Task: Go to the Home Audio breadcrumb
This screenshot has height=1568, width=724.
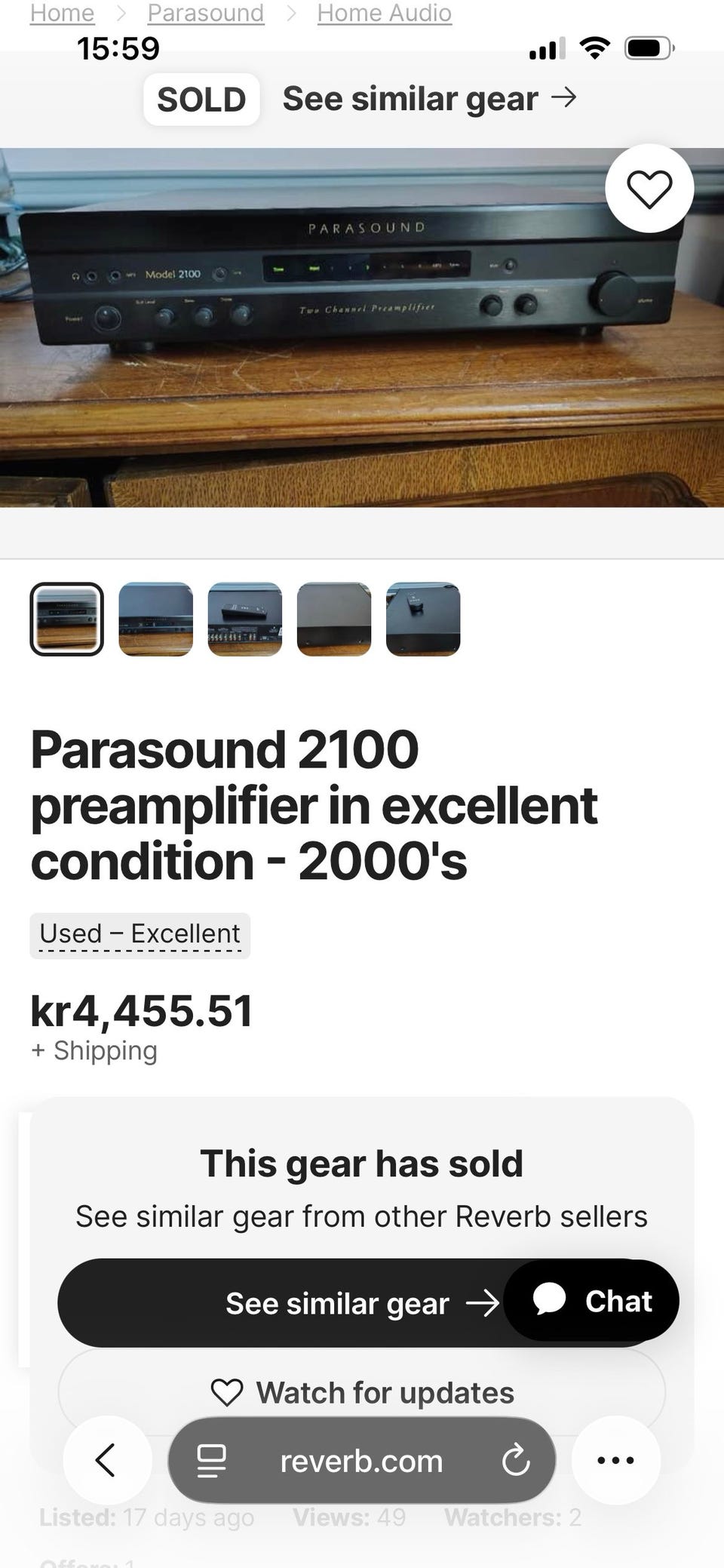Action: coord(385,13)
